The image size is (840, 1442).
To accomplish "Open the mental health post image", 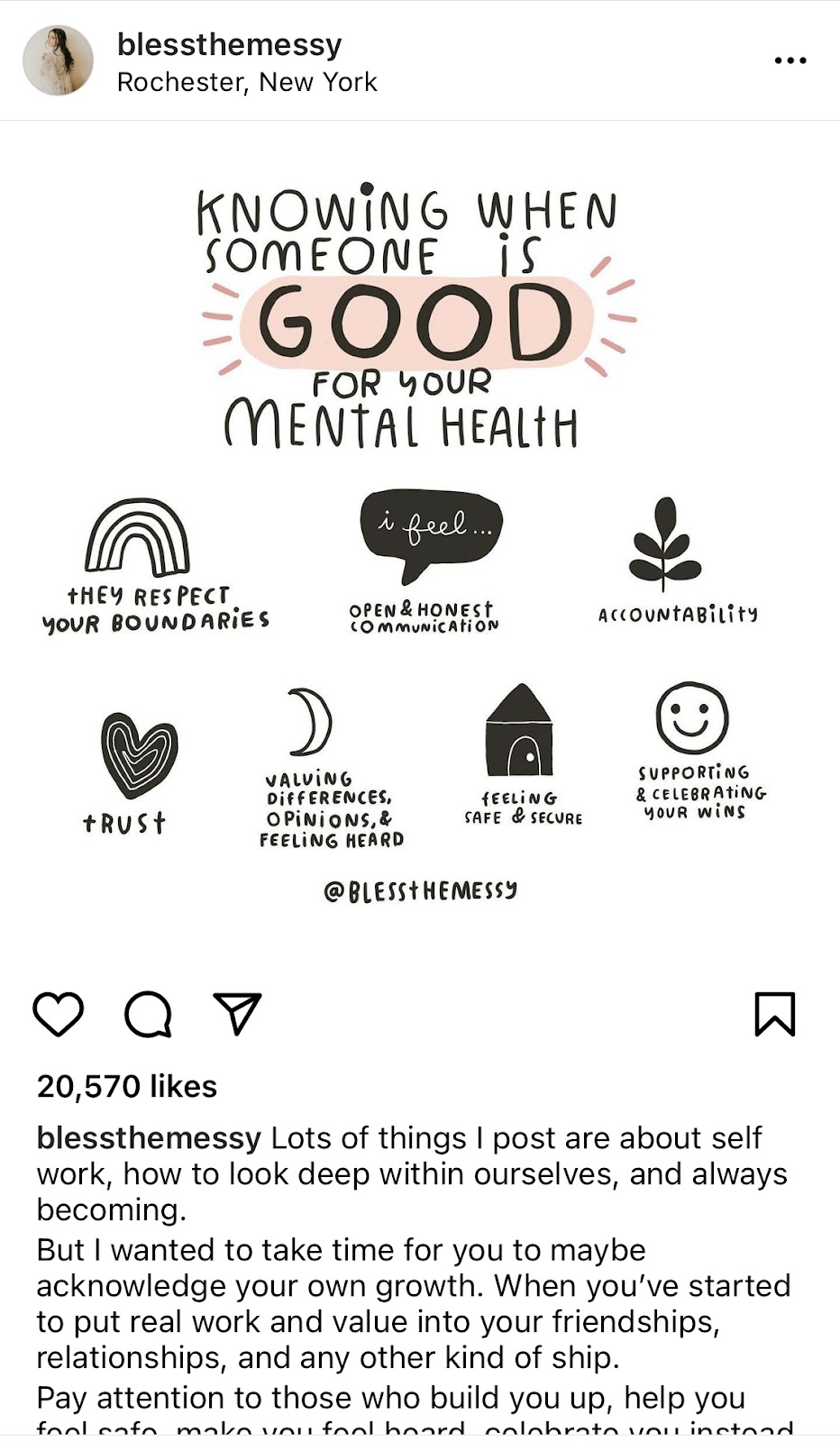I will click(x=420, y=541).
